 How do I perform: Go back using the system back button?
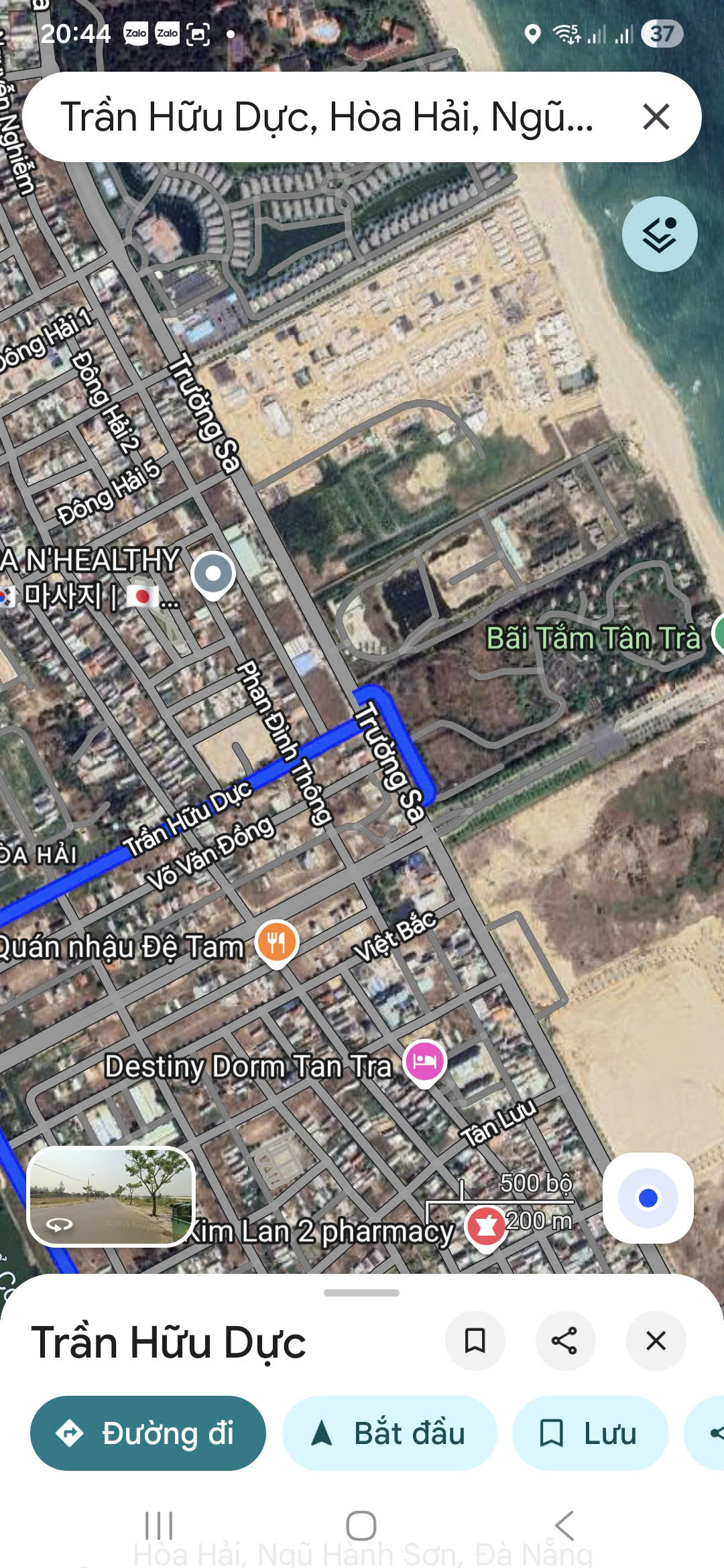pyautogui.click(x=564, y=1526)
